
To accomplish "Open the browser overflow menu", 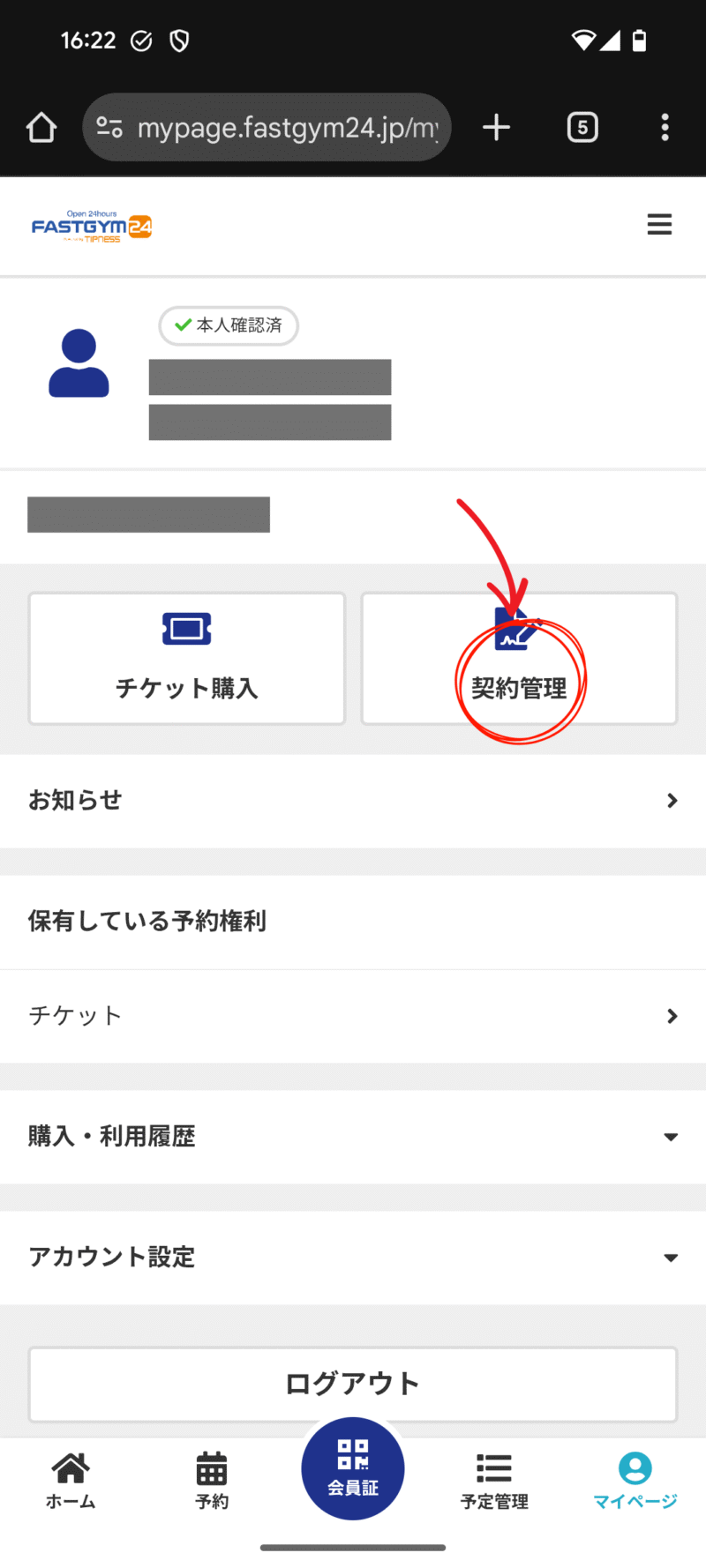I will pyautogui.click(x=665, y=128).
